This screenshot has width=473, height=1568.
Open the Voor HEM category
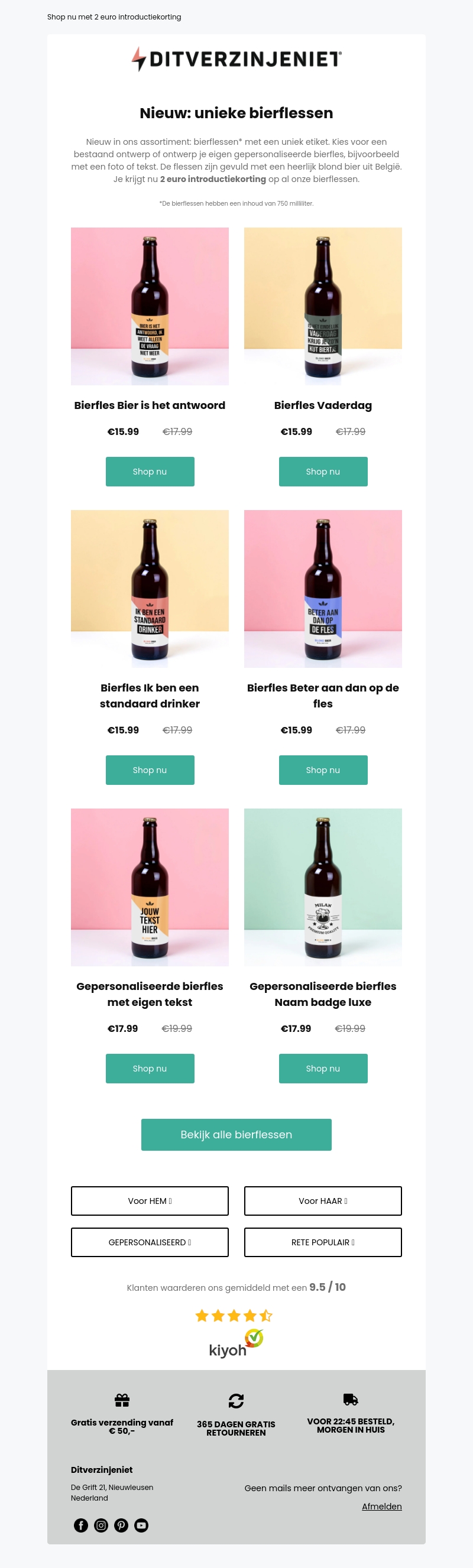[x=150, y=1201]
